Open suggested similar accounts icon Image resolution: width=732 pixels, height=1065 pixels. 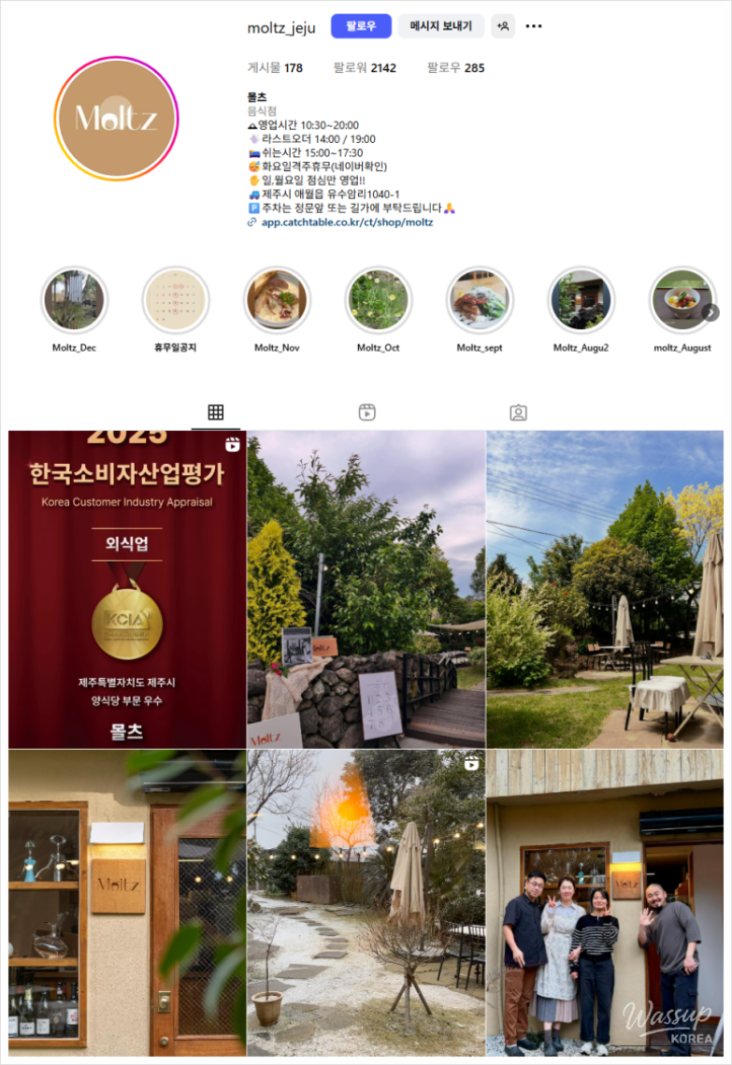[x=503, y=26]
